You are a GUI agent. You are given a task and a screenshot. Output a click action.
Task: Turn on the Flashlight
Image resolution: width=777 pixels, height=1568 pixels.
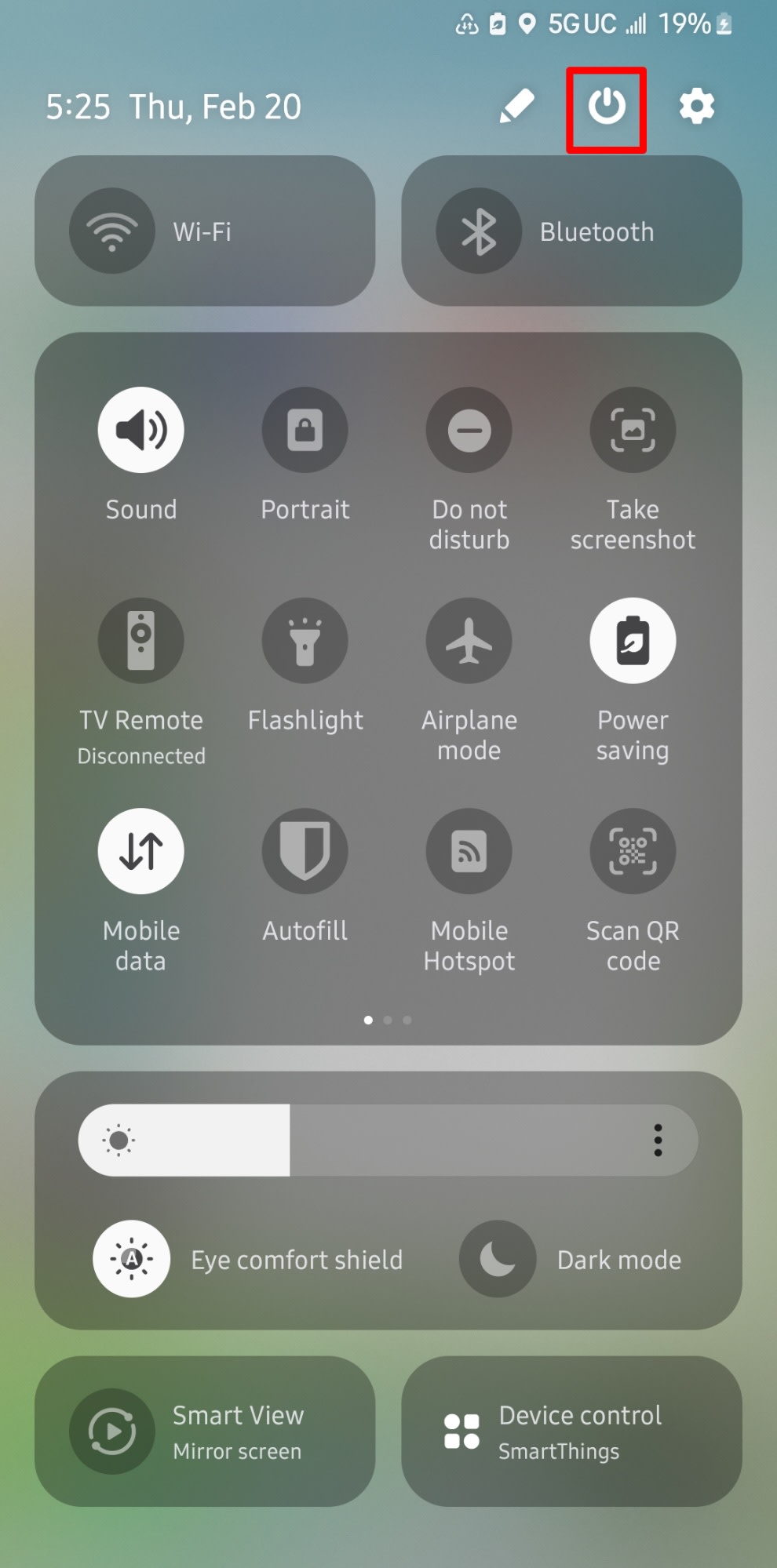[305, 640]
